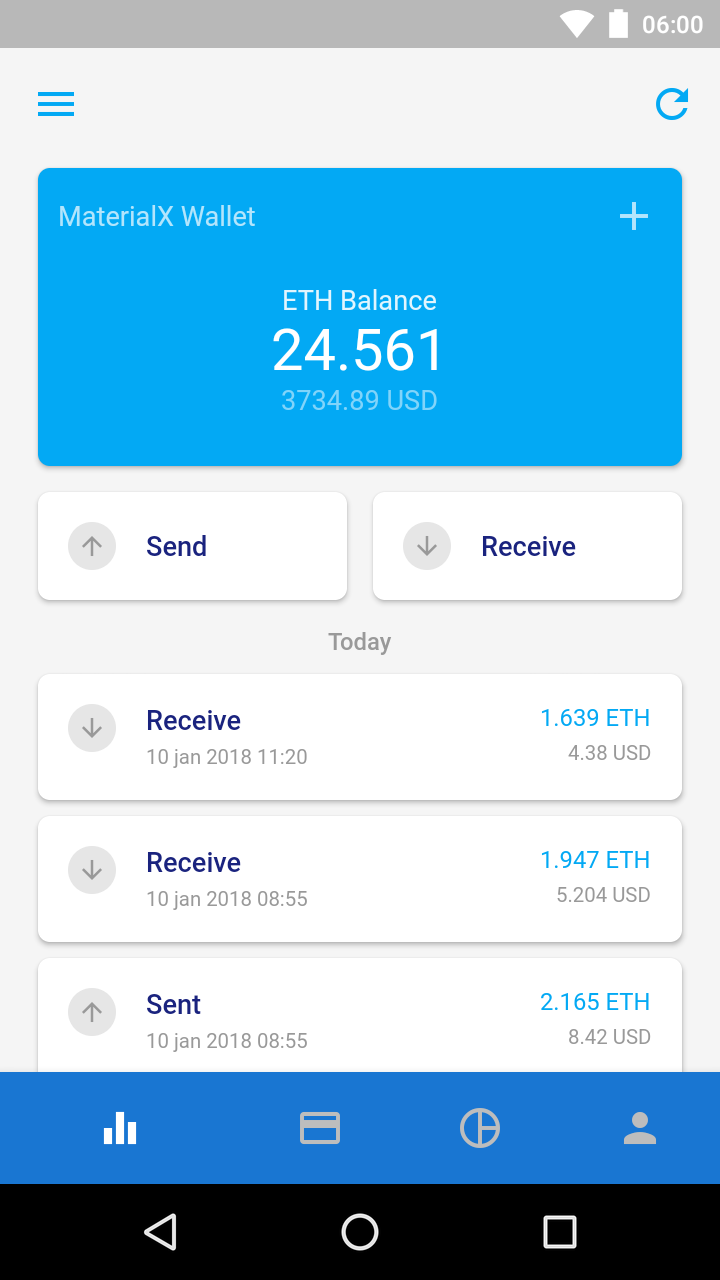Viewport: 720px width, 1280px height.
Task: Tap the Today section header
Action: point(359,641)
